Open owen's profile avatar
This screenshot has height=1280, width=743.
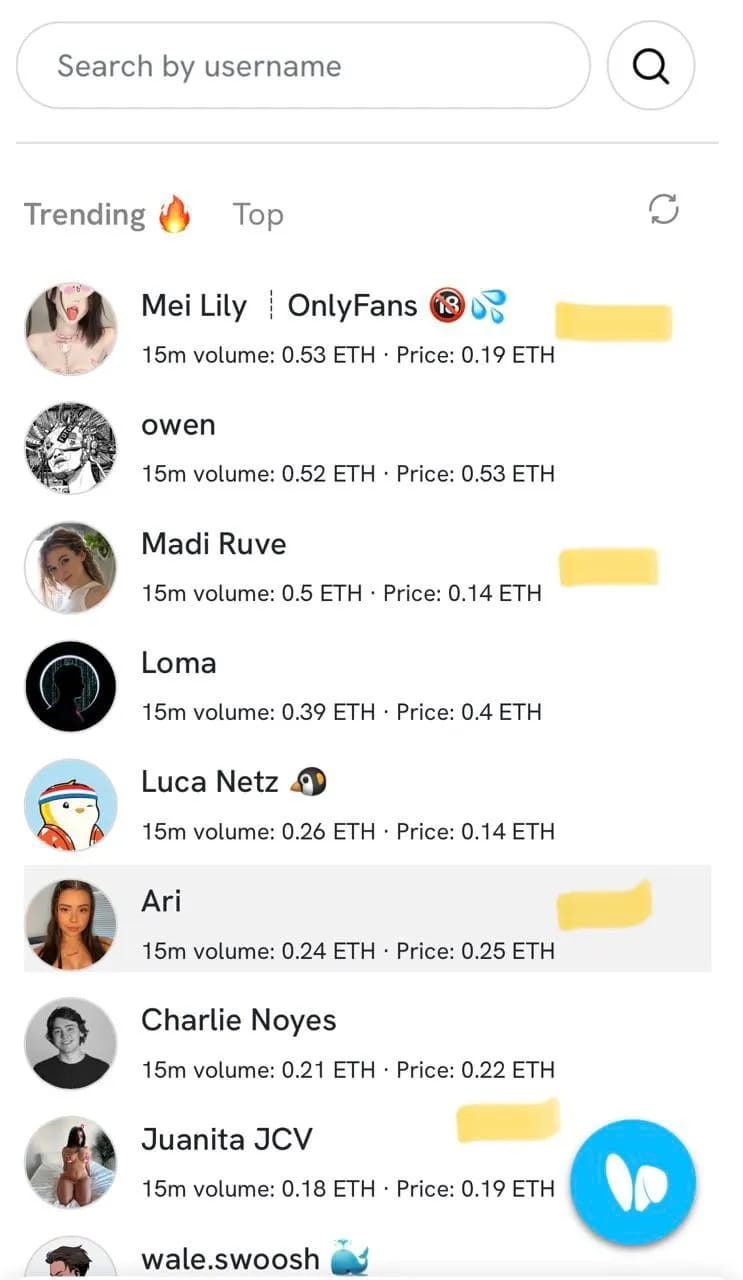[x=70, y=447]
